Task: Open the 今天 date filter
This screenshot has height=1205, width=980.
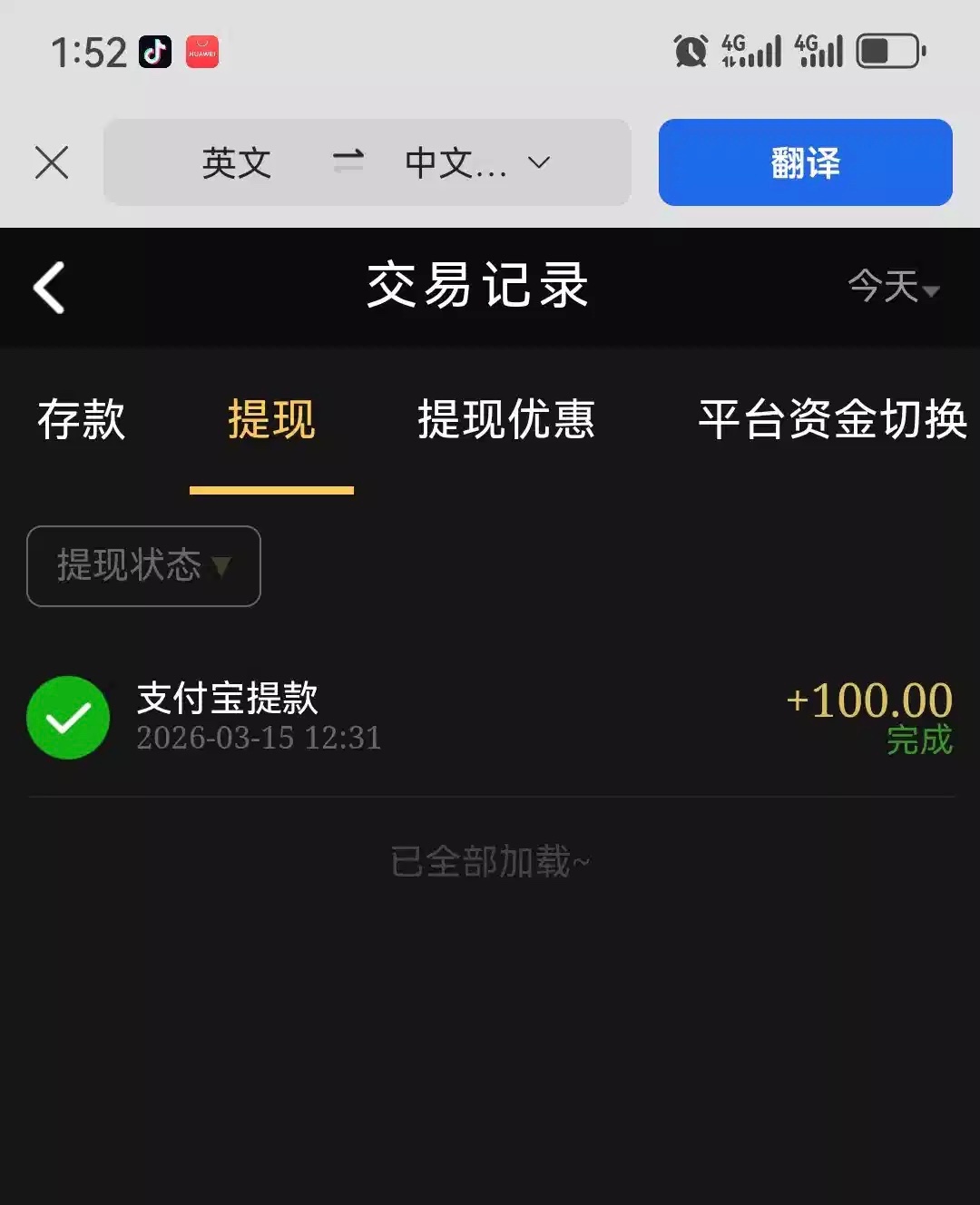Action: pos(893,288)
